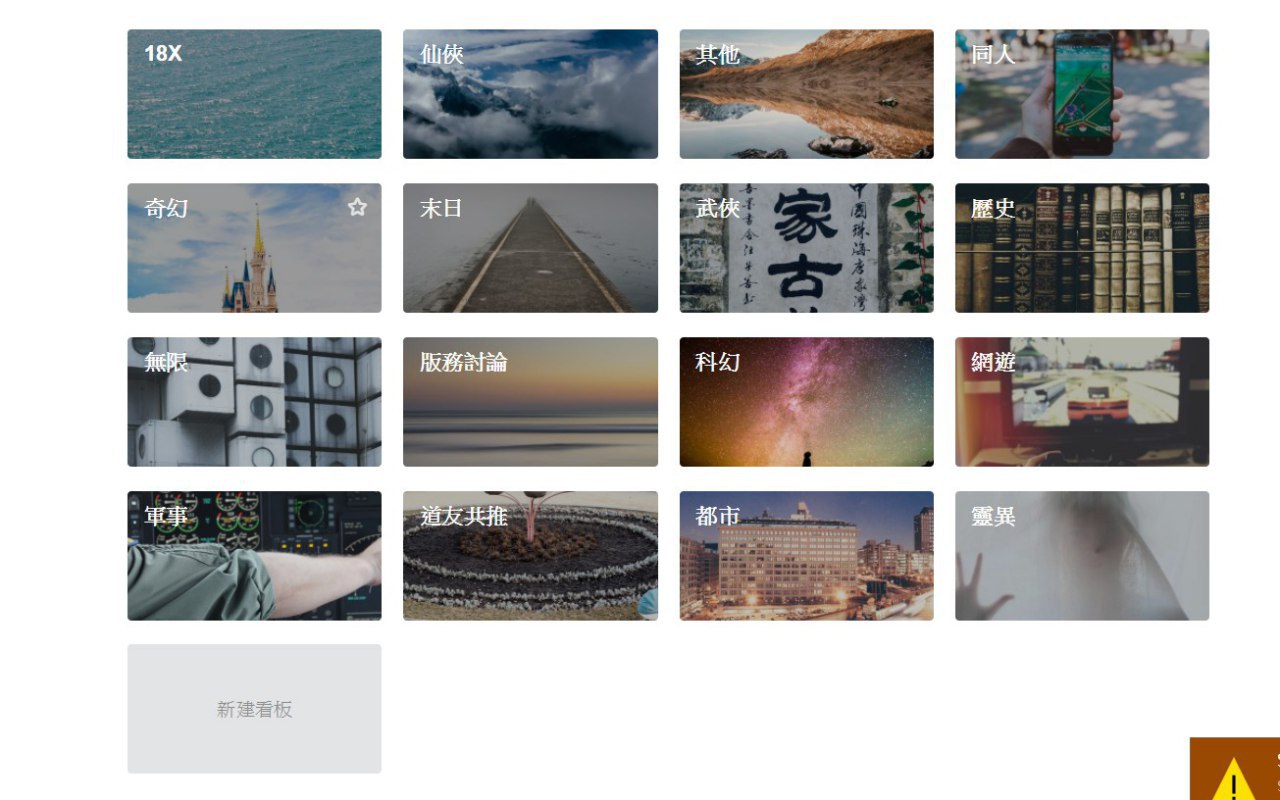Open the 版務討論 board
This screenshot has height=800, width=1280.
click(530, 402)
